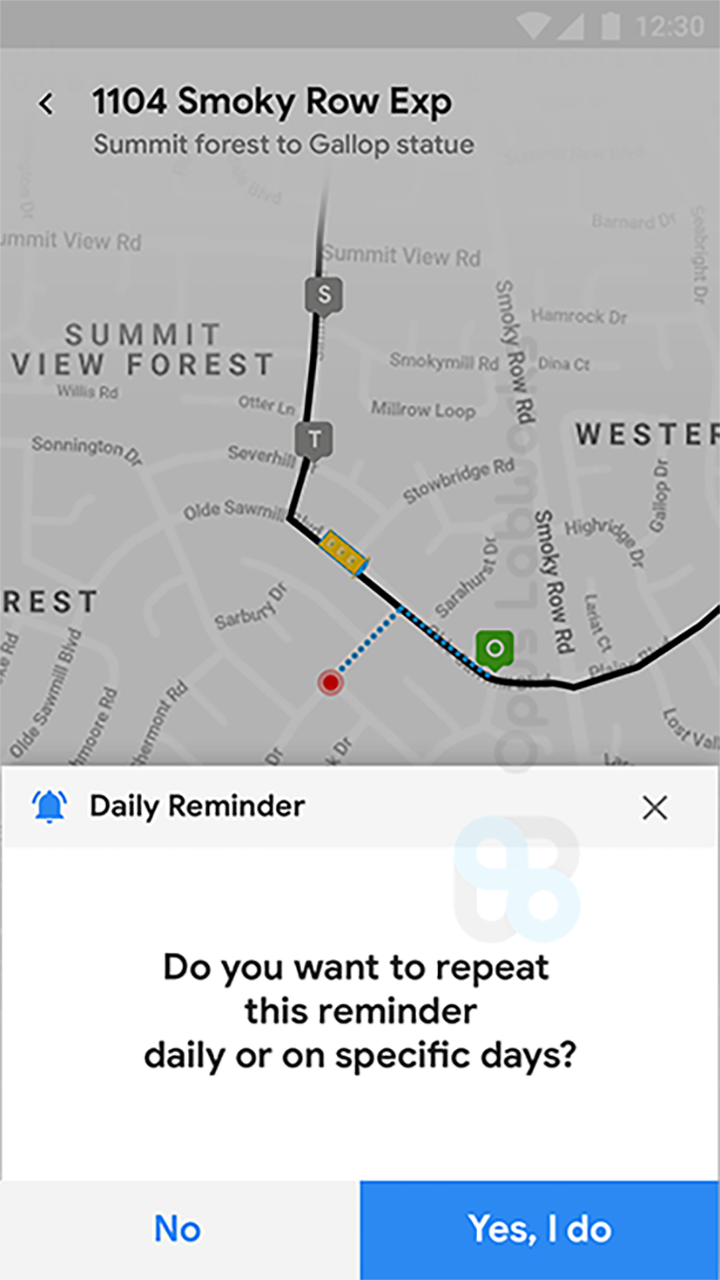Screen dimensions: 720x1280
Task: Tap the cellular signal icon at top
Action: [x=573, y=26]
